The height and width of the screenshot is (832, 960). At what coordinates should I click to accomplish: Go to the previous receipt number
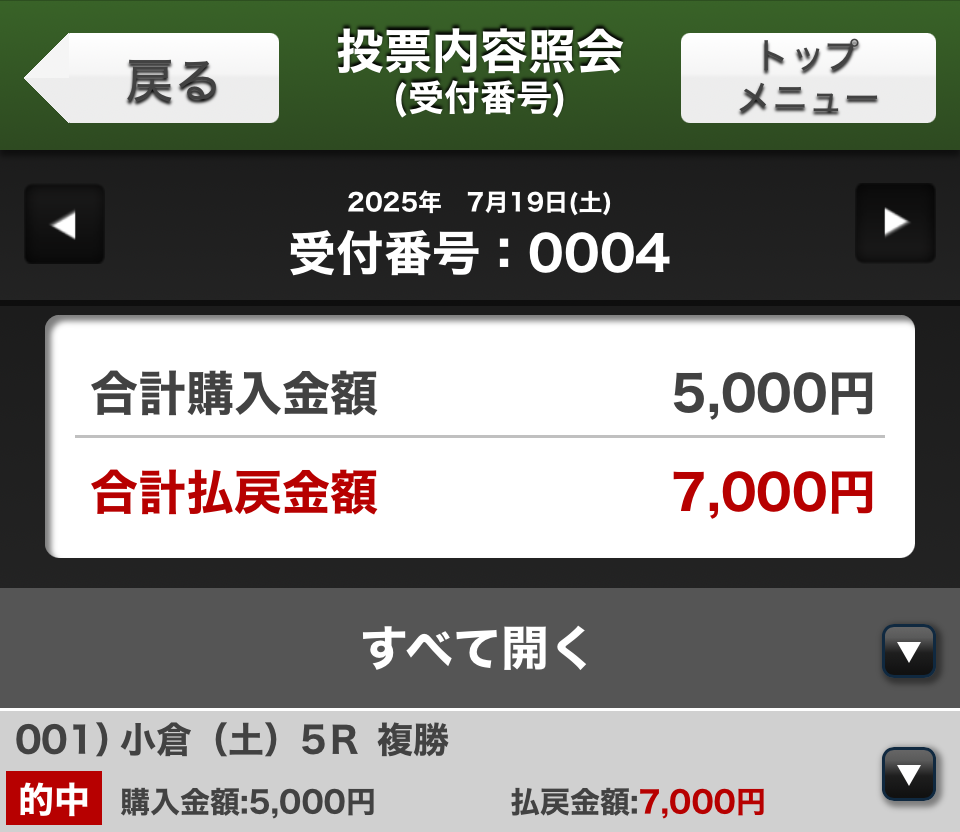64,224
